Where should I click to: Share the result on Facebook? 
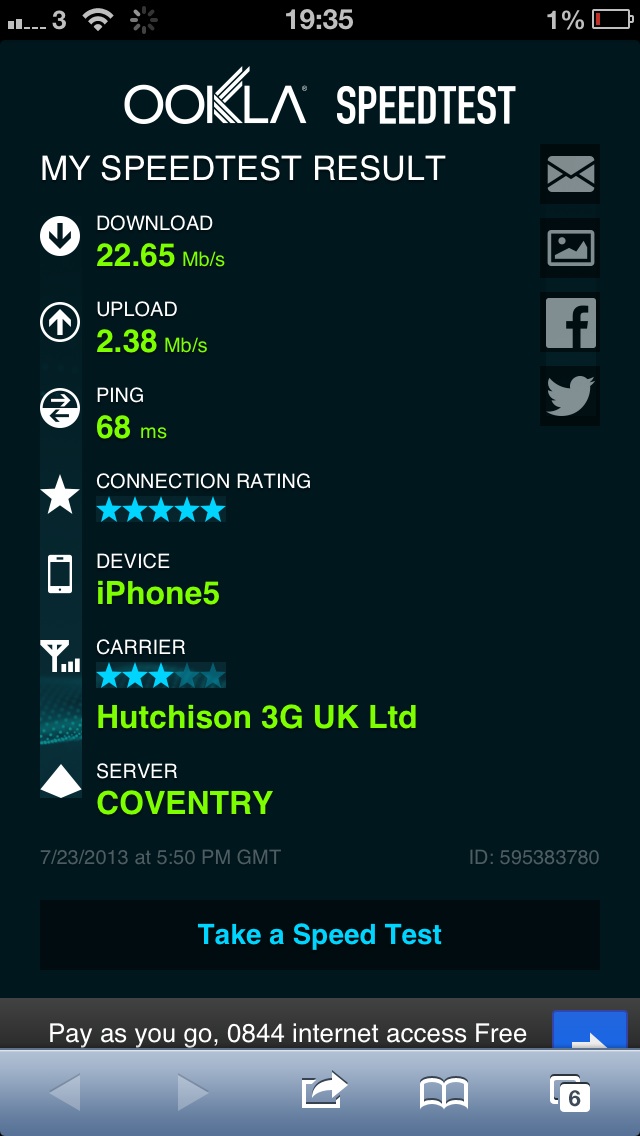(x=570, y=322)
